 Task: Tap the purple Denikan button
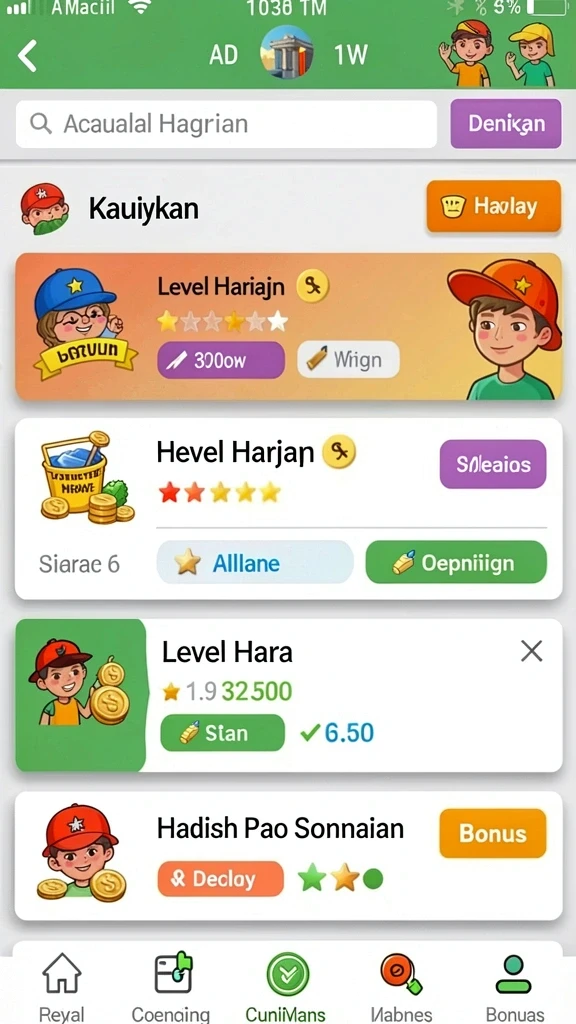tap(505, 124)
